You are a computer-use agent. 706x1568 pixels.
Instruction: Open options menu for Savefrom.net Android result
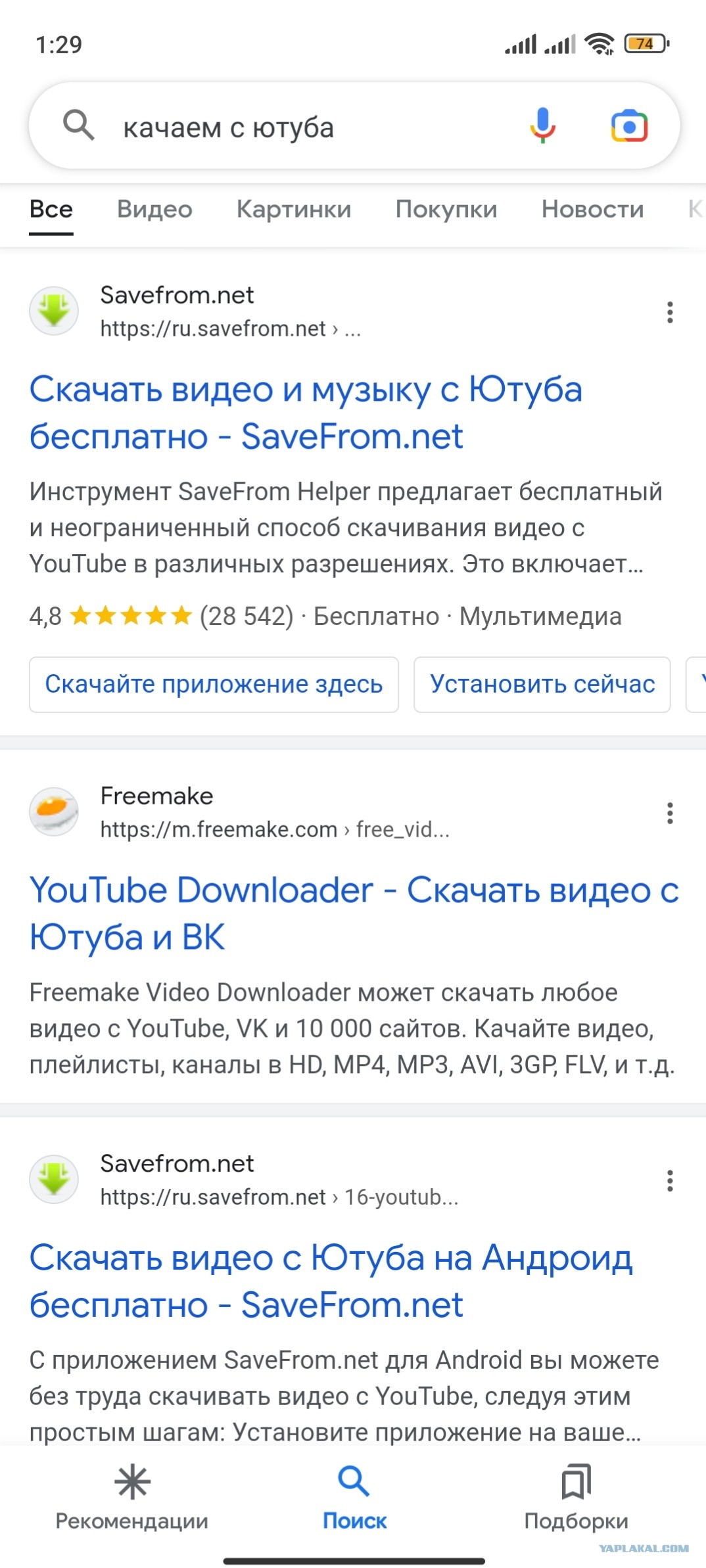[x=669, y=1180]
